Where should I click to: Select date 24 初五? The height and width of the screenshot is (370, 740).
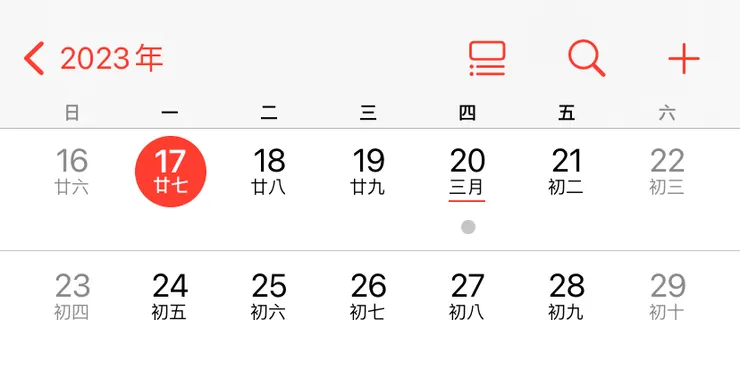[x=170, y=296]
